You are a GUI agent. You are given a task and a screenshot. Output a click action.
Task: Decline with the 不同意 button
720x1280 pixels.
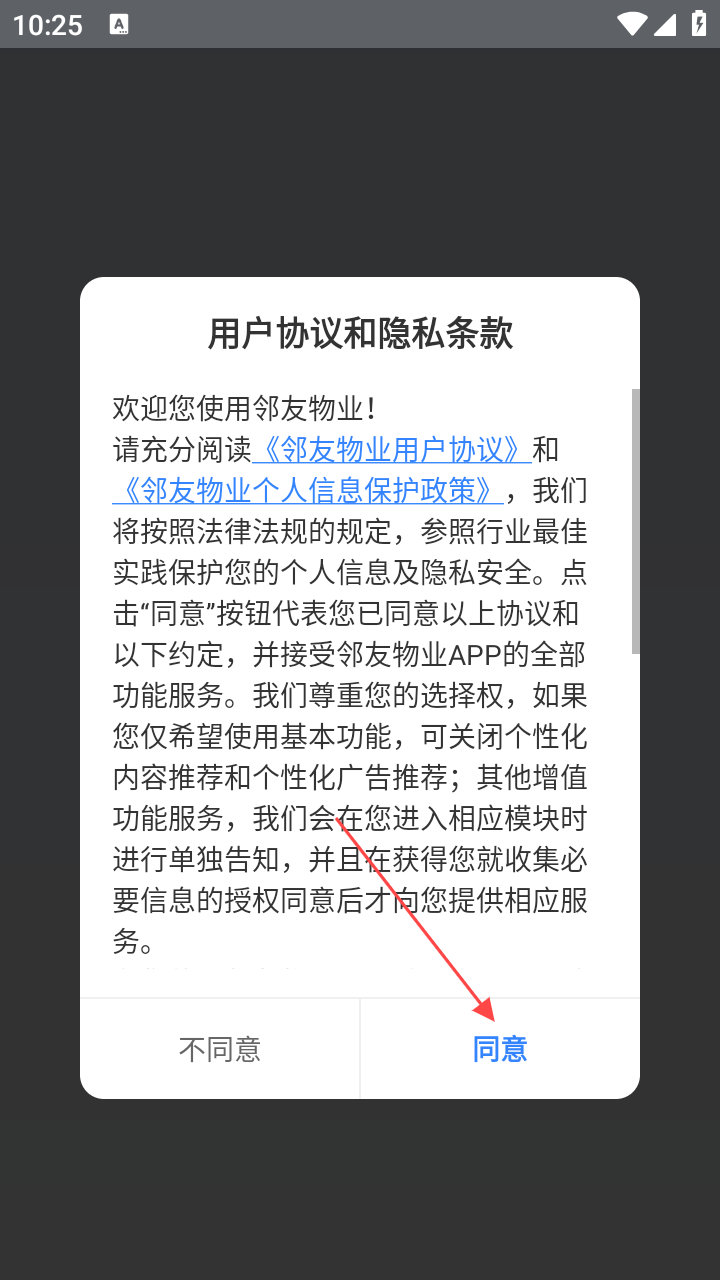[220, 1049]
